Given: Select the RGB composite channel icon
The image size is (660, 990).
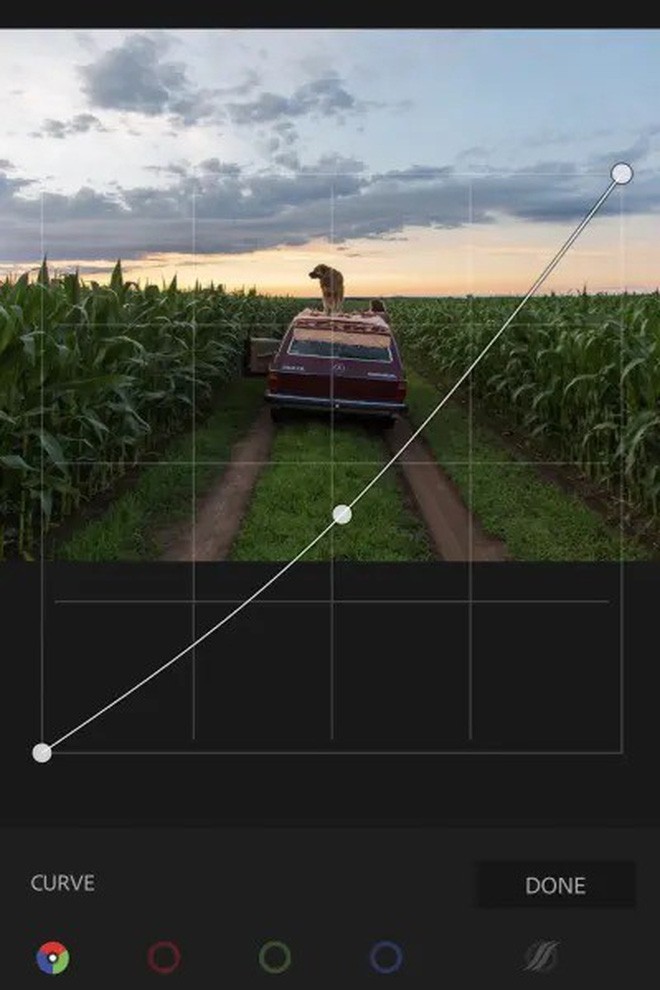Looking at the screenshot, I should point(52,958).
